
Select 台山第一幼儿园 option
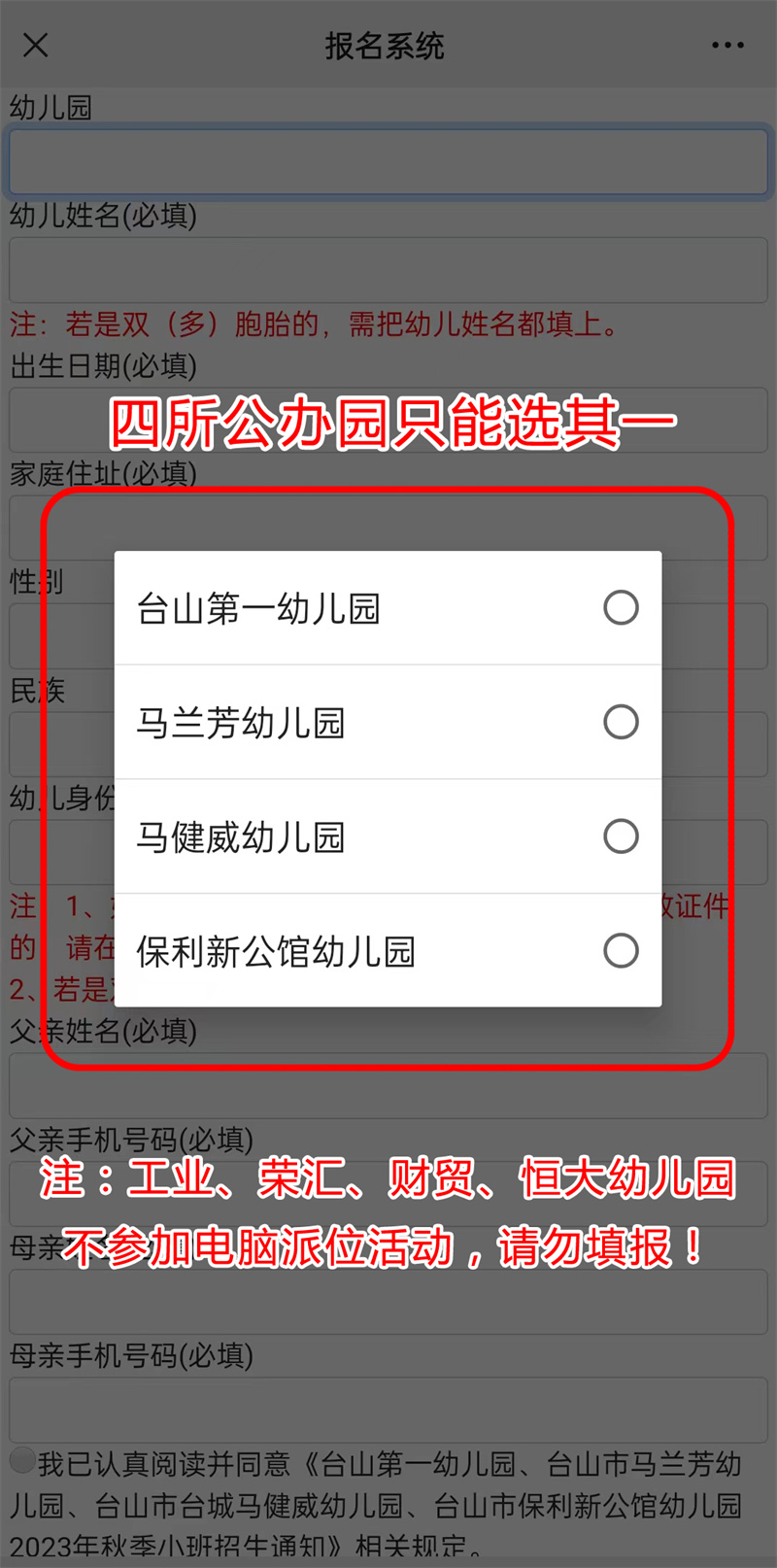point(621,608)
